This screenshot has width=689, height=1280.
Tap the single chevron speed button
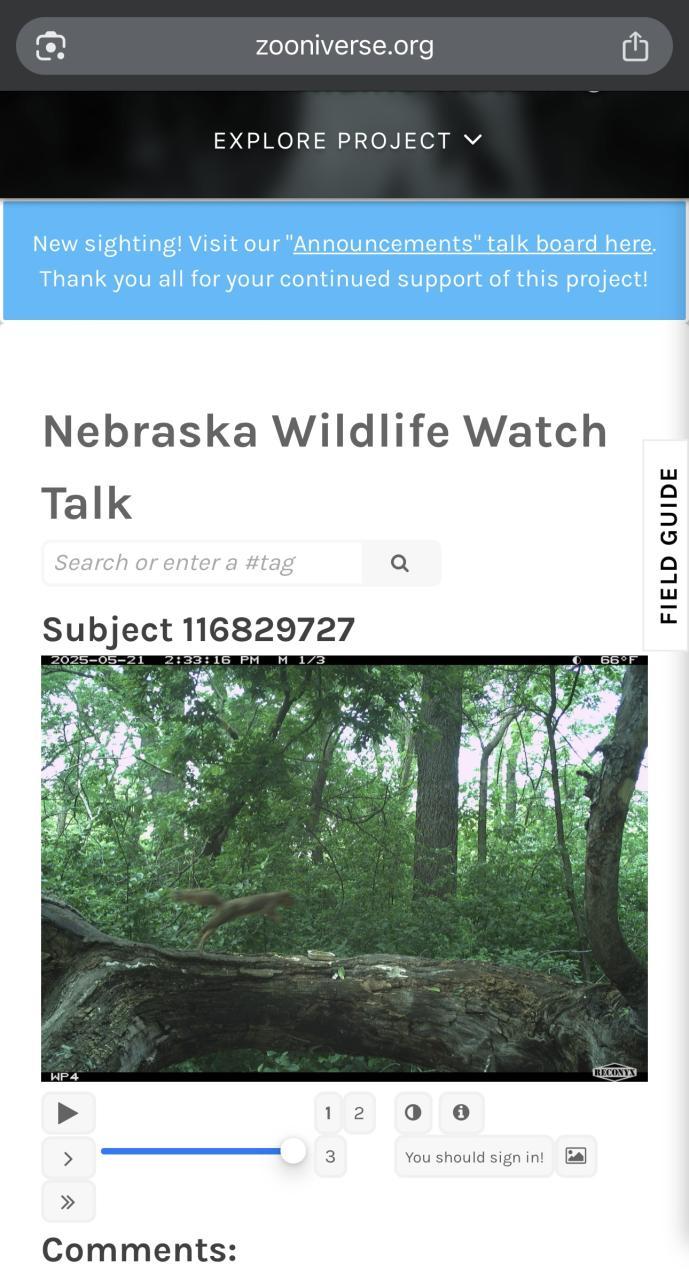pyautogui.click(x=68, y=1158)
